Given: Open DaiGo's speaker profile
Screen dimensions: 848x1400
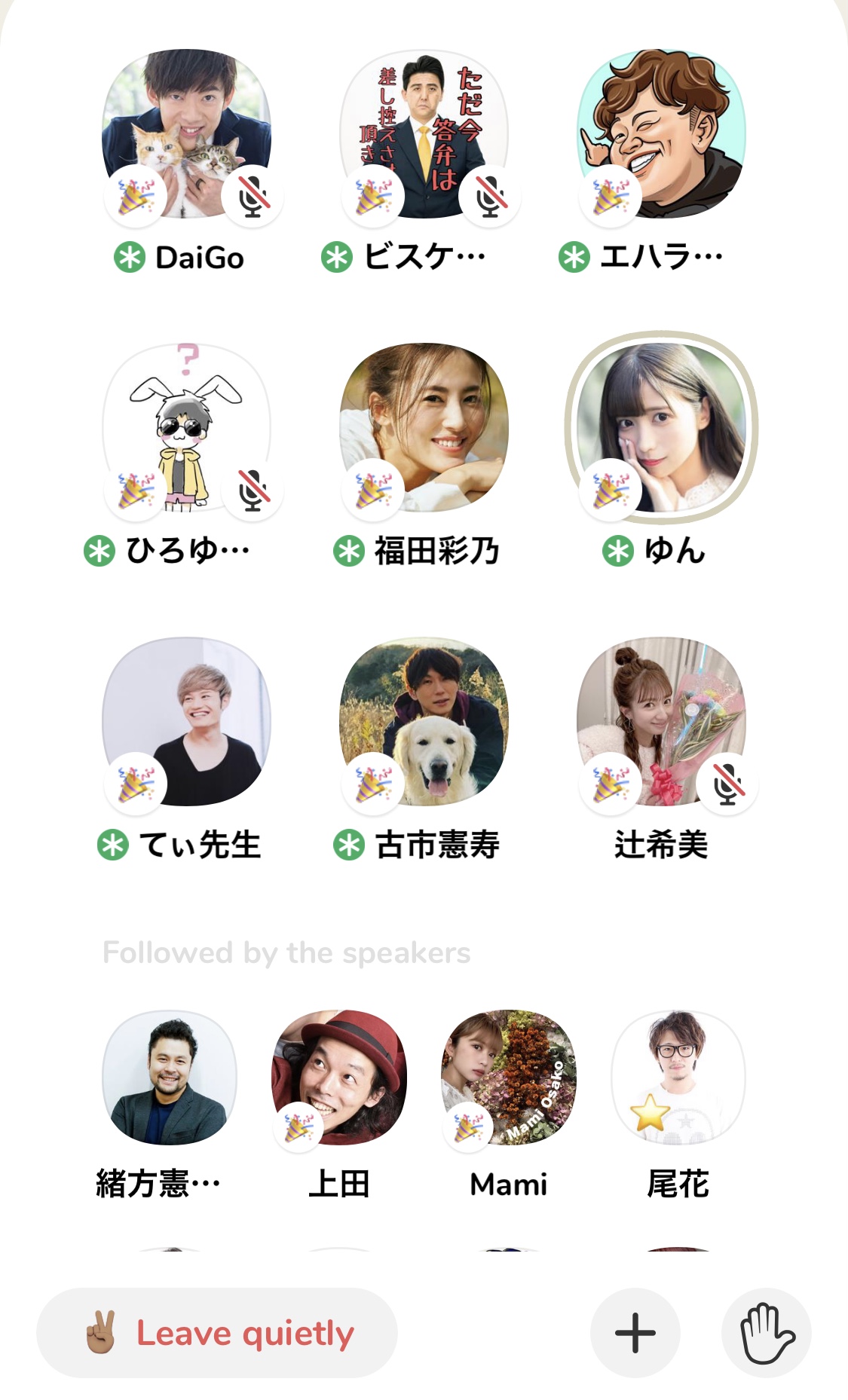Looking at the screenshot, I should tap(186, 134).
